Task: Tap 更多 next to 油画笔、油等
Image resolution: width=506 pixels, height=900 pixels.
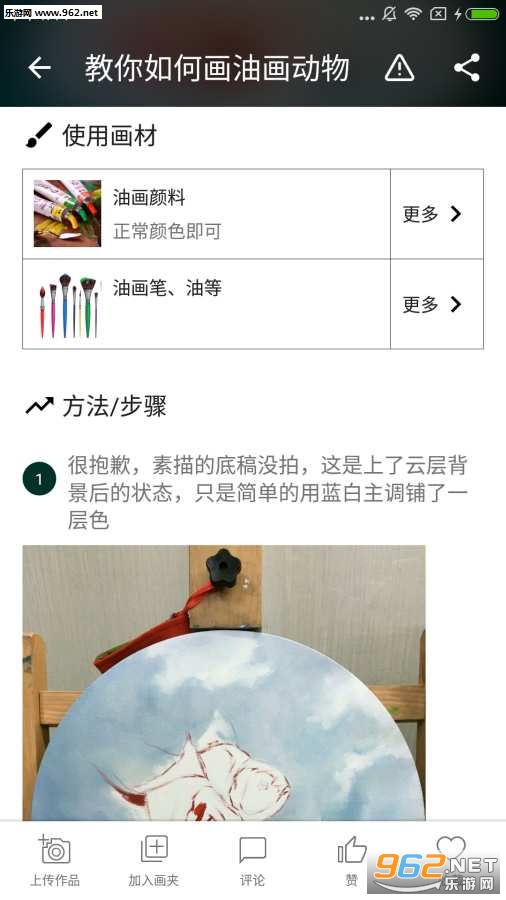Action: [437, 304]
